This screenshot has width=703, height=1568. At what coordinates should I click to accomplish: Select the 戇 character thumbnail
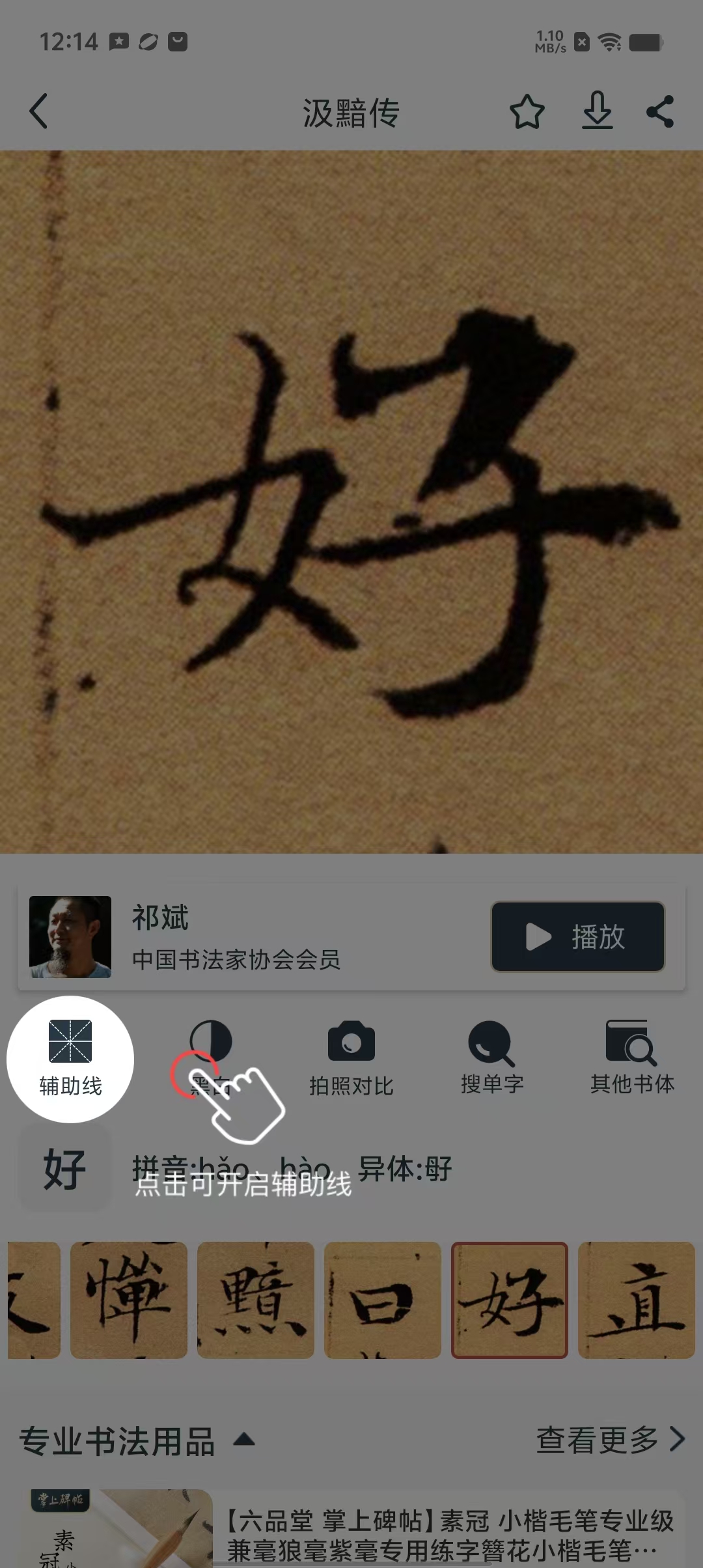click(129, 1300)
